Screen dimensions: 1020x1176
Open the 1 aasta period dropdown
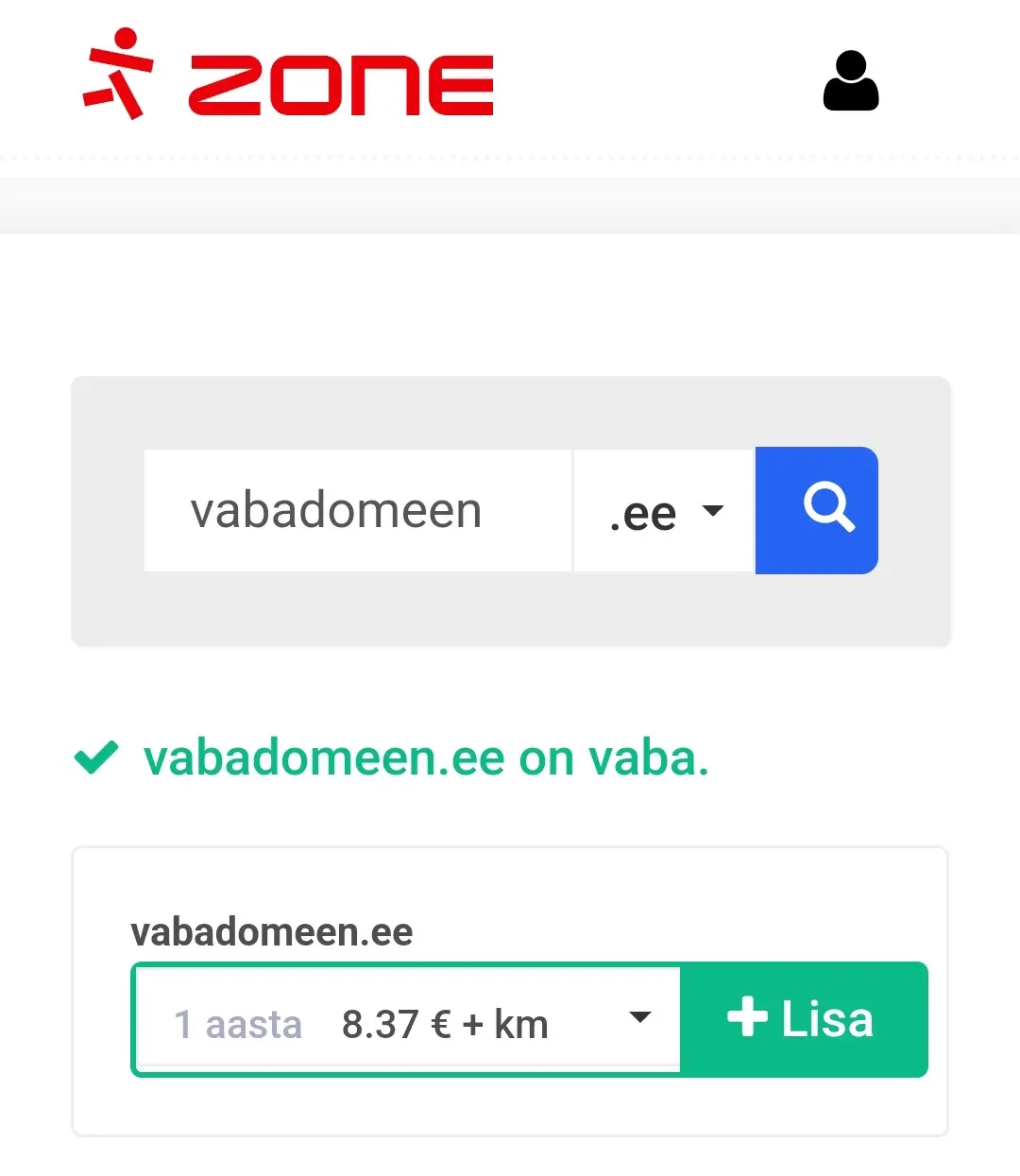pos(408,1021)
